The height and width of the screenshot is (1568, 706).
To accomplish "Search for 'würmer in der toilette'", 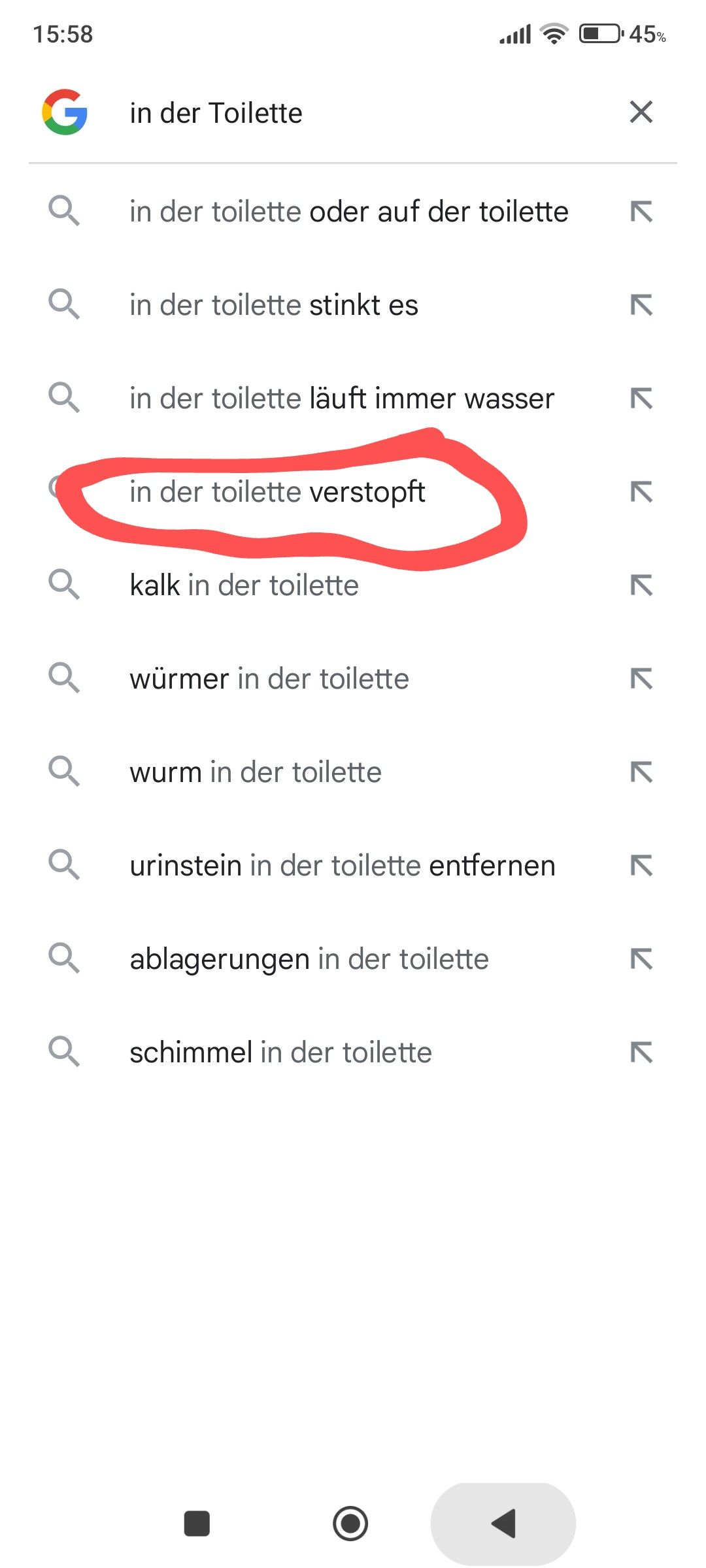I will click(x=269, y=679).
